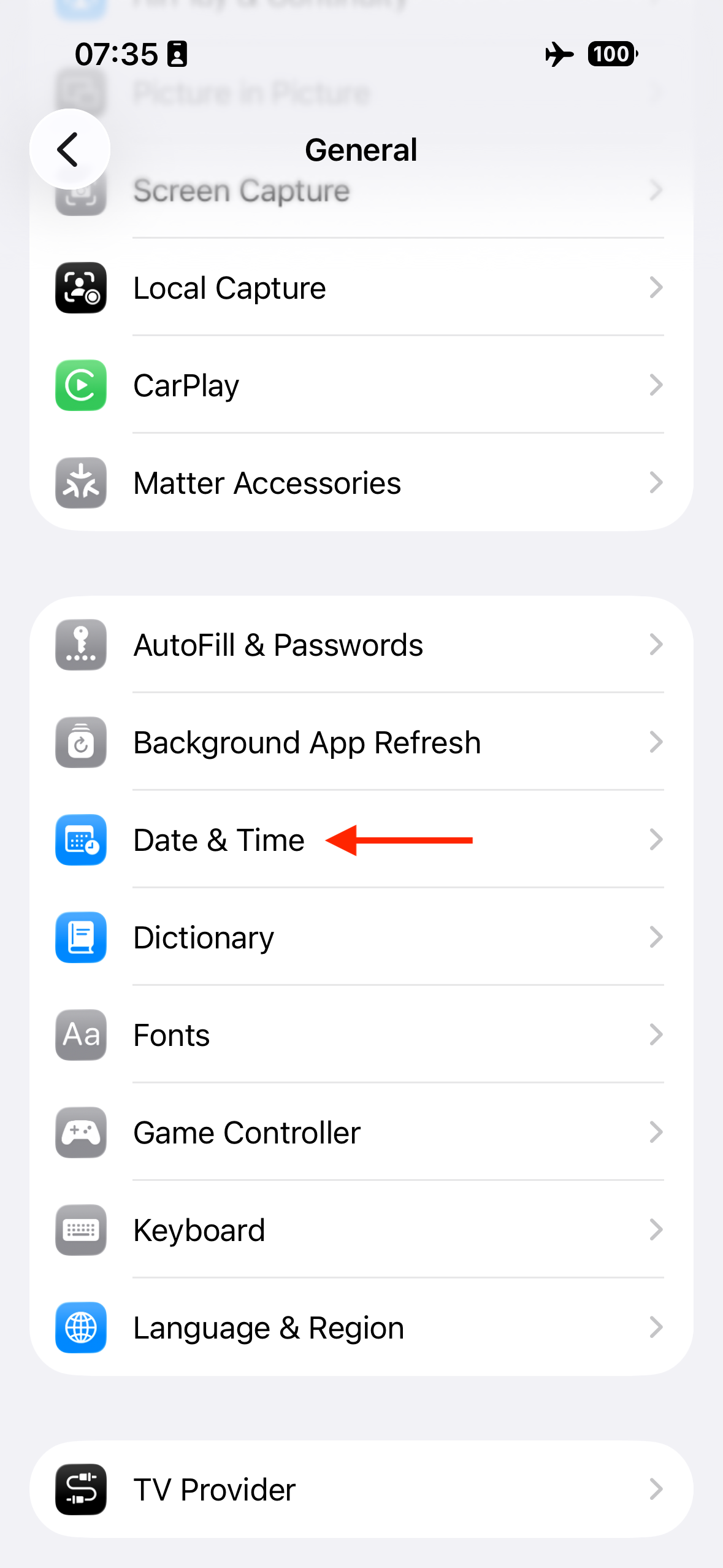Select the Language & Region globe icon
This screenshot has width=723, height=1568.
[x=80, y=1328]
